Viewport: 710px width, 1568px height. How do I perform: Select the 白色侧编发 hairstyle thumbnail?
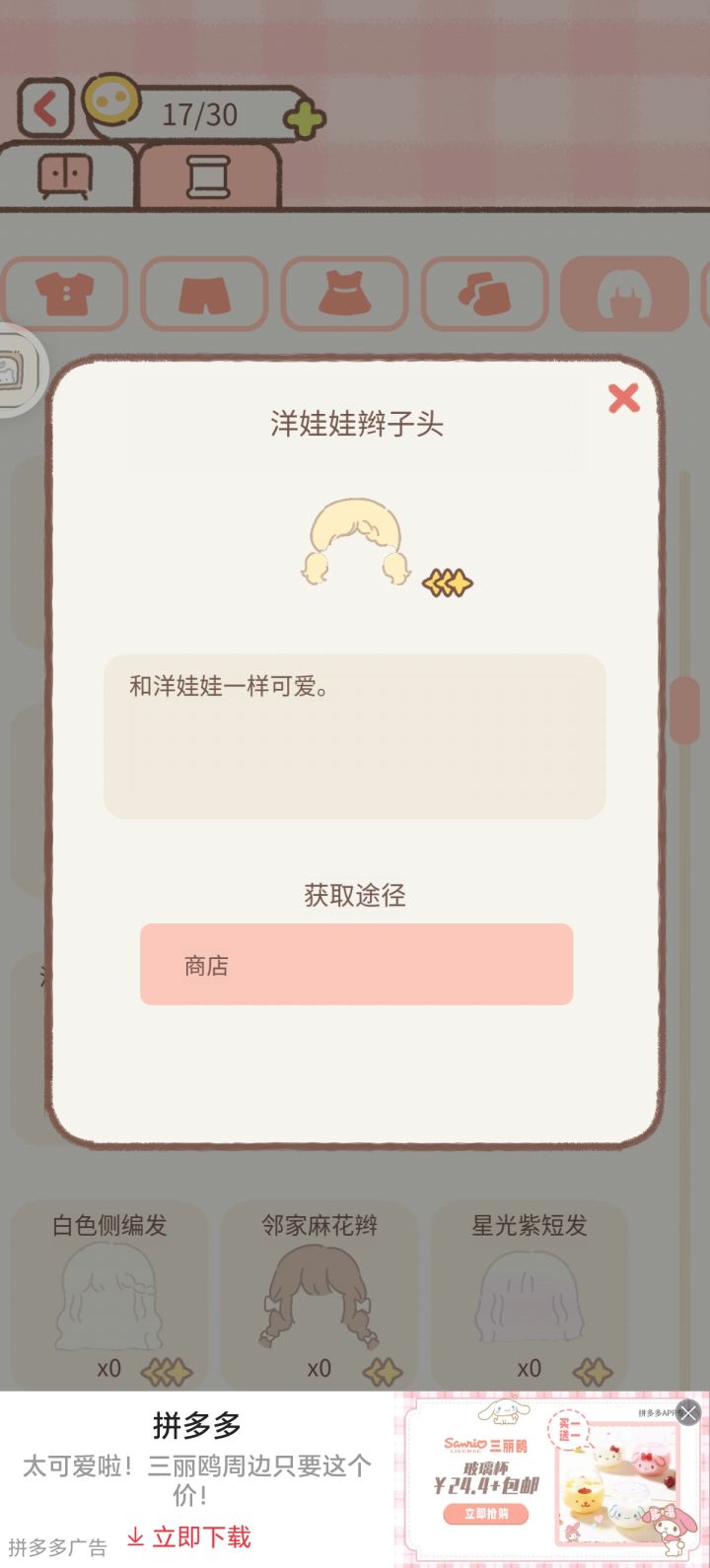[x=108, y=1291]
